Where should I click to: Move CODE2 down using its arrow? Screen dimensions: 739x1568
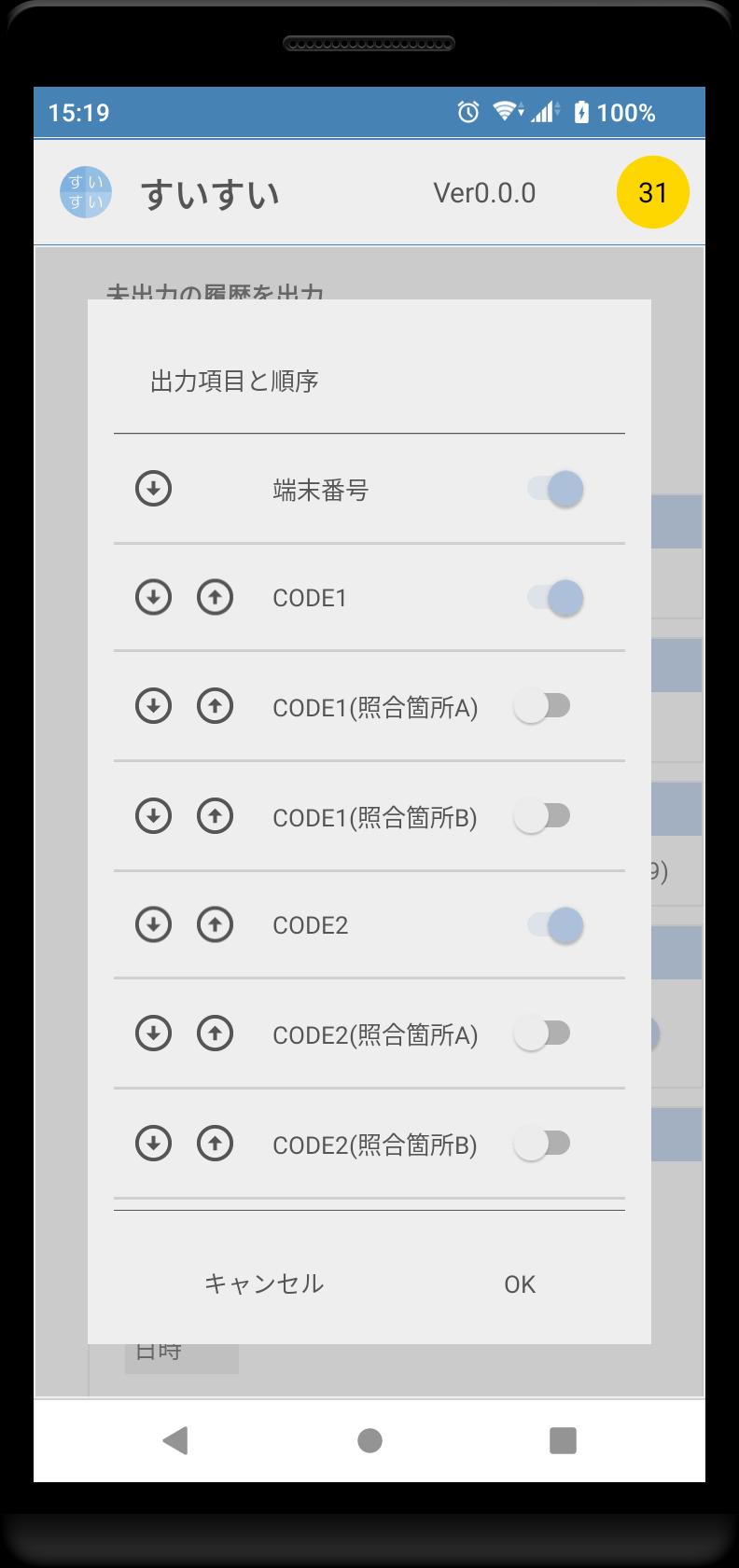(153, 924)
